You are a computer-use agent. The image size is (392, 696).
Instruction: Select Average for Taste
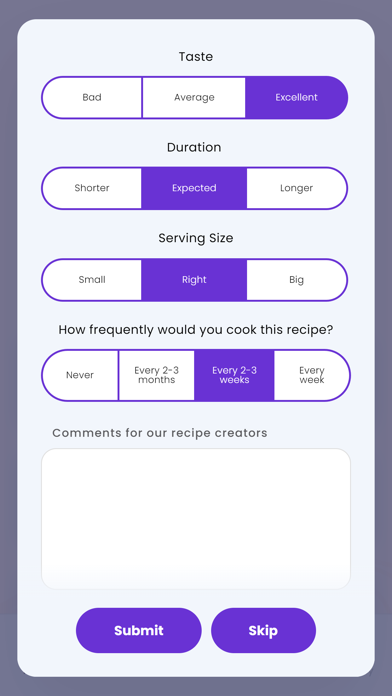point(194,98)
